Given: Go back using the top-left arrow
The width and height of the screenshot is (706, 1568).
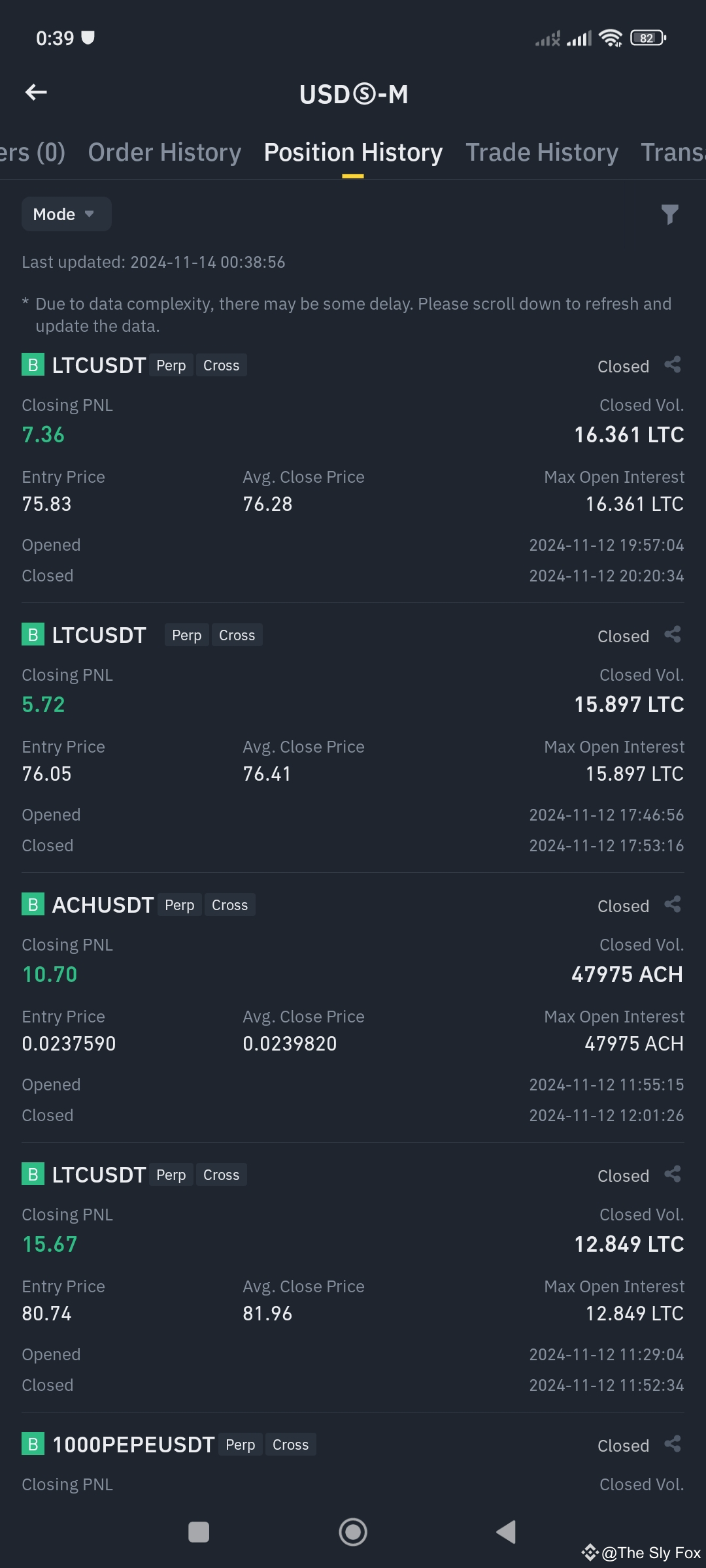Looking at the screenshot, I should point(36,93).
